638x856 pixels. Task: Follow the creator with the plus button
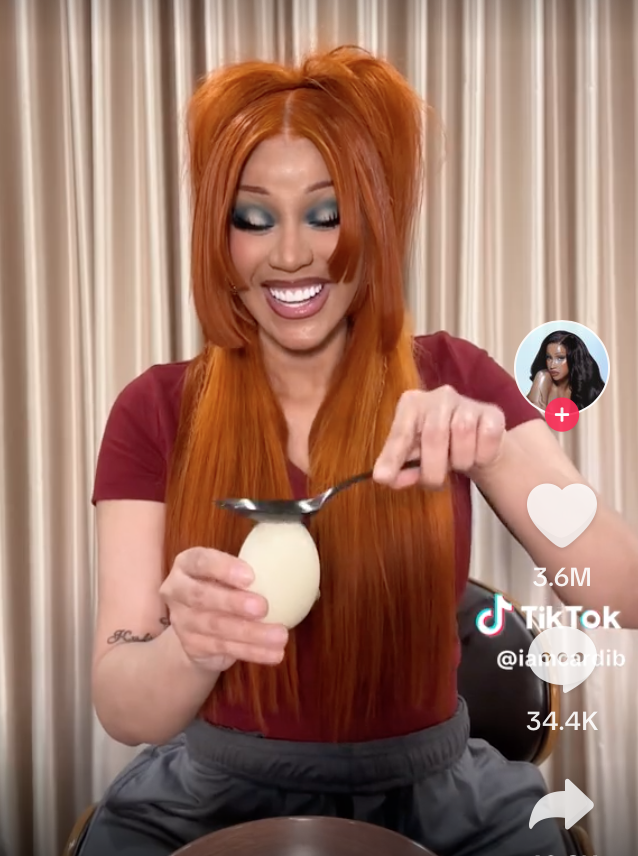point(562,414)
